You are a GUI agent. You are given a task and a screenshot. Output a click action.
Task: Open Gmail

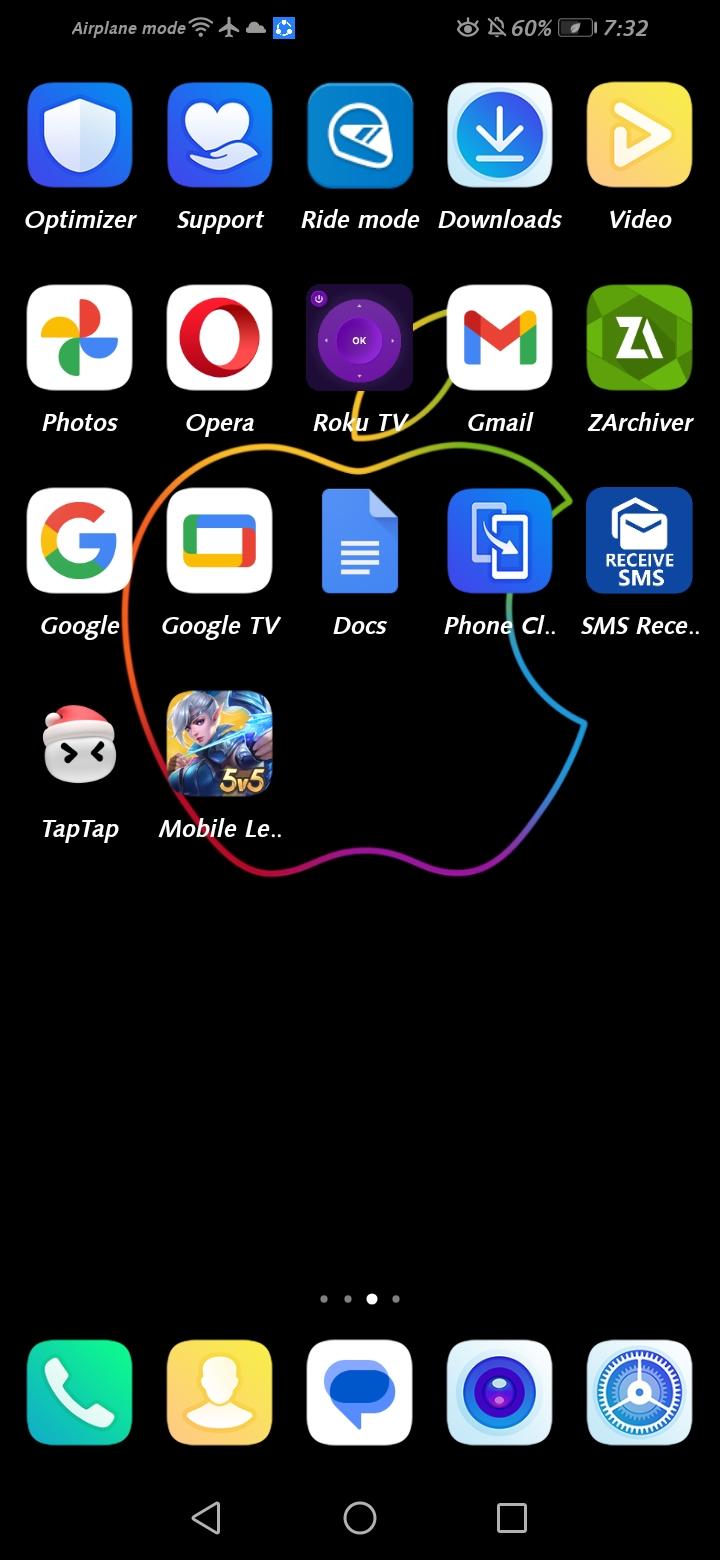(500, 338)
